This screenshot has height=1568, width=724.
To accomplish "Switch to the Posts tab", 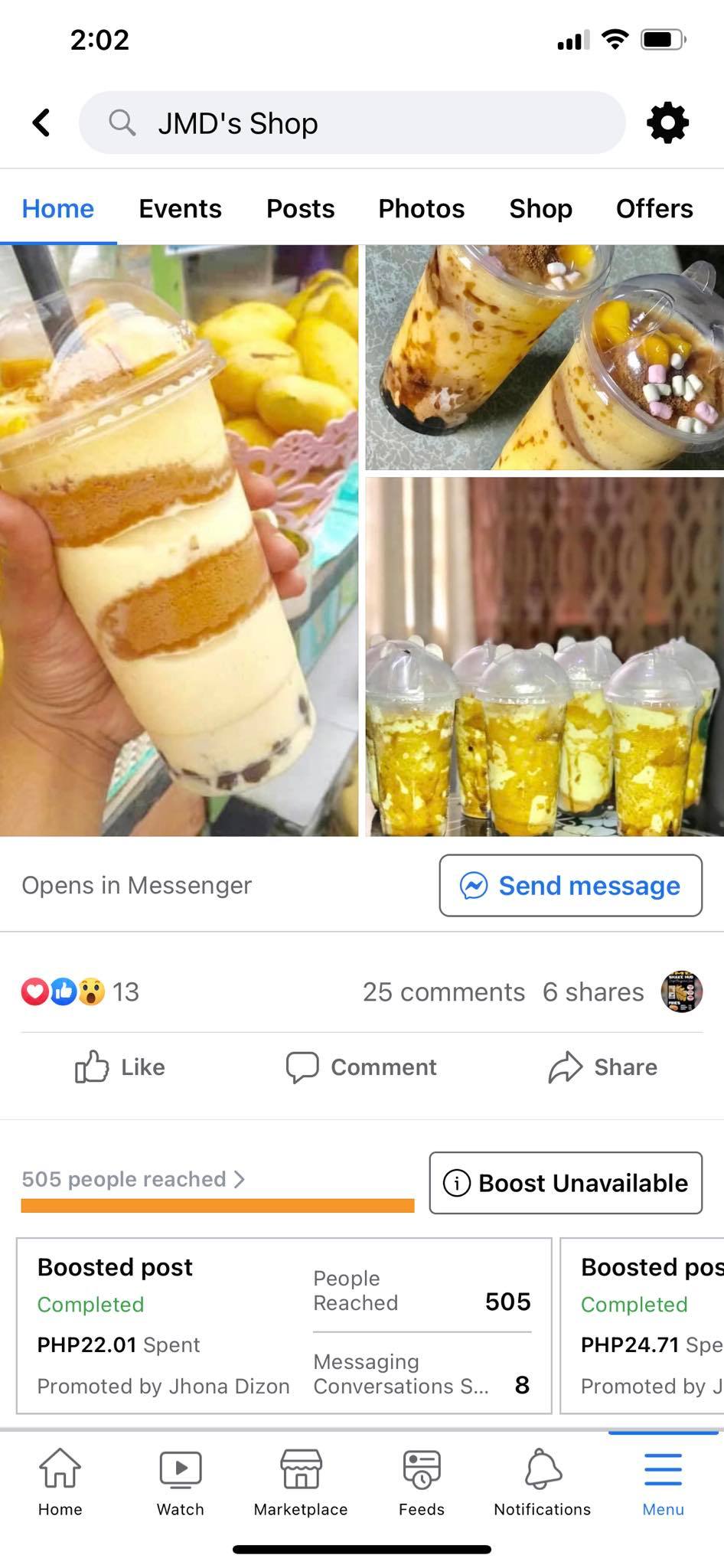I will tap(300, 208).
